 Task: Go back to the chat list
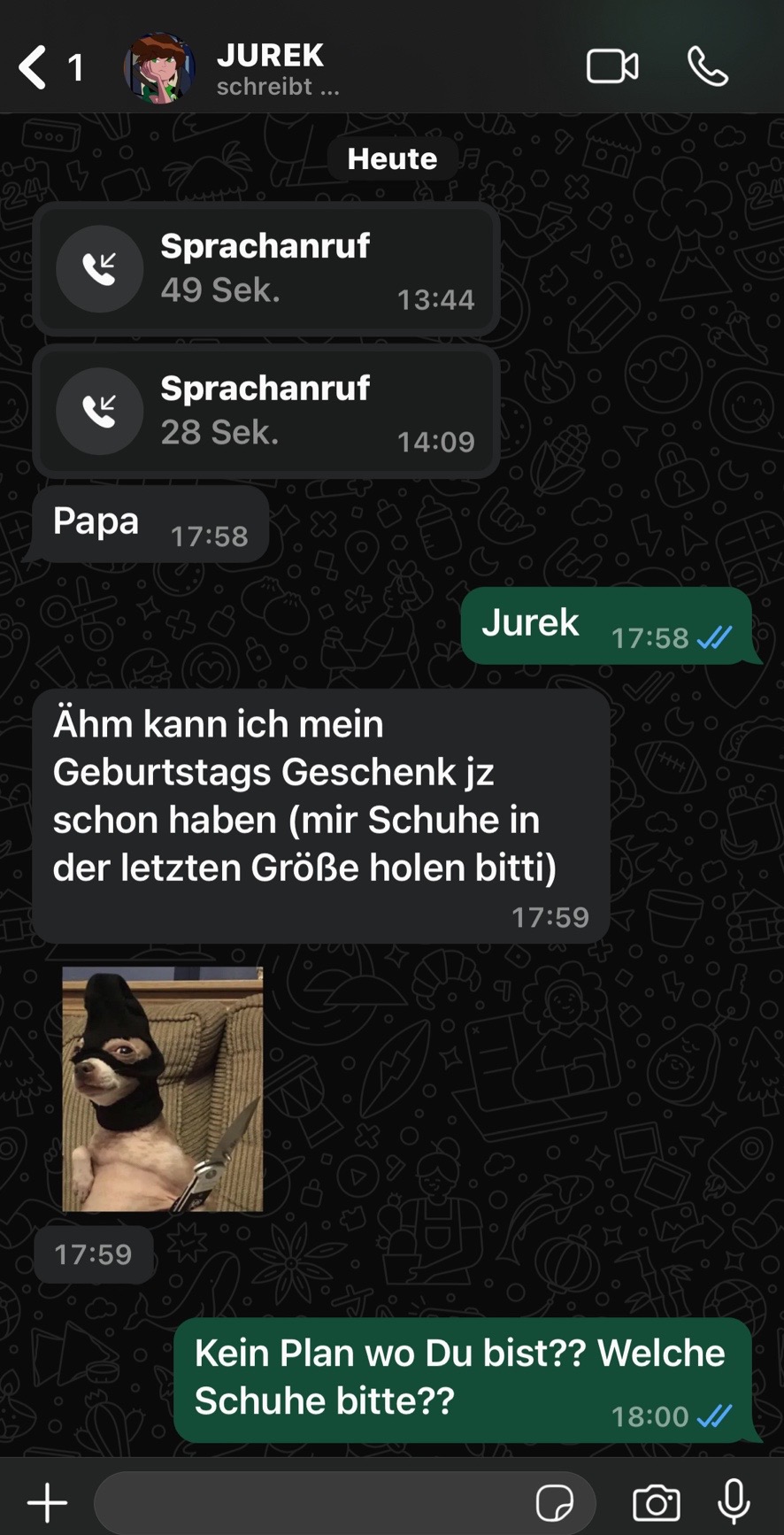click(x=34, y=67)
